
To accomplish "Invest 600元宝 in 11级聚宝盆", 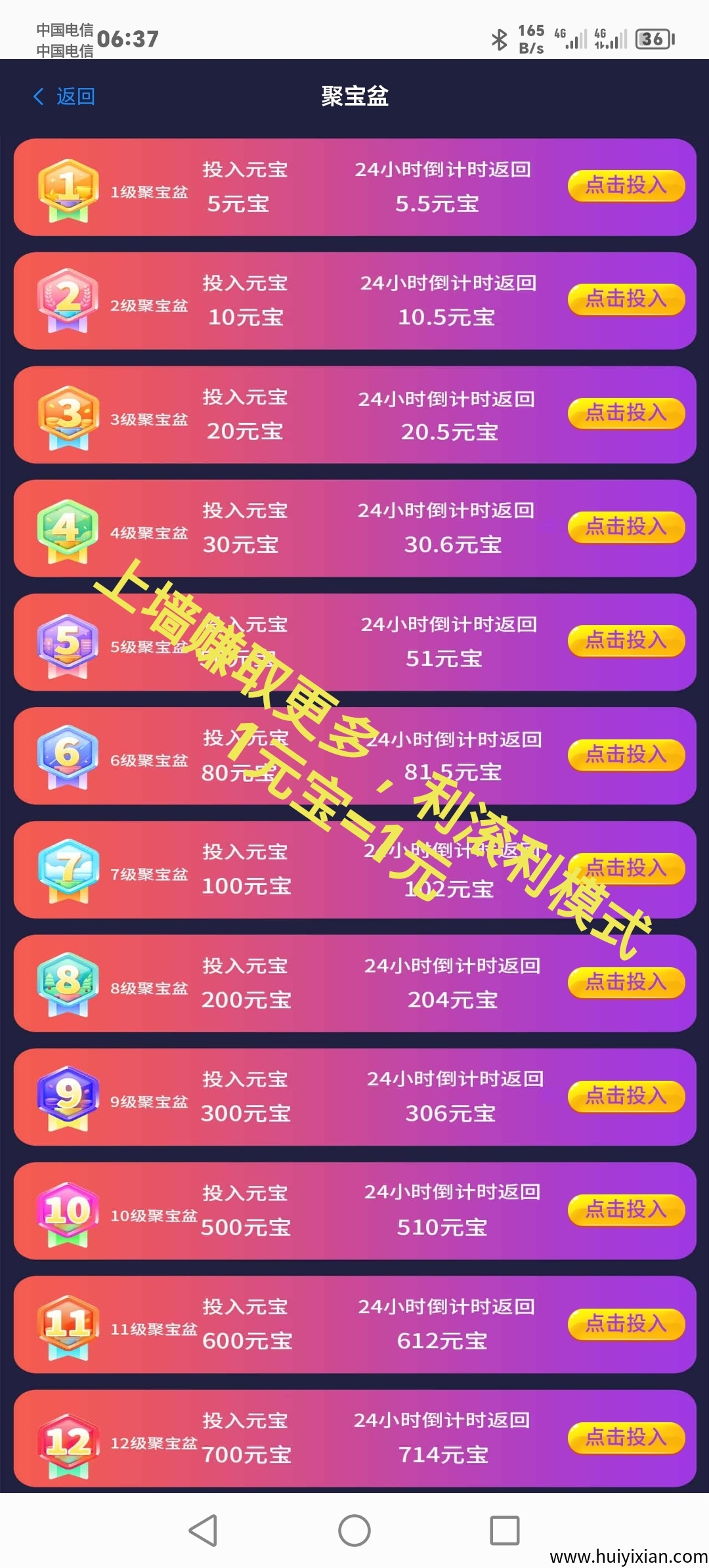I will click(626, 1323).
